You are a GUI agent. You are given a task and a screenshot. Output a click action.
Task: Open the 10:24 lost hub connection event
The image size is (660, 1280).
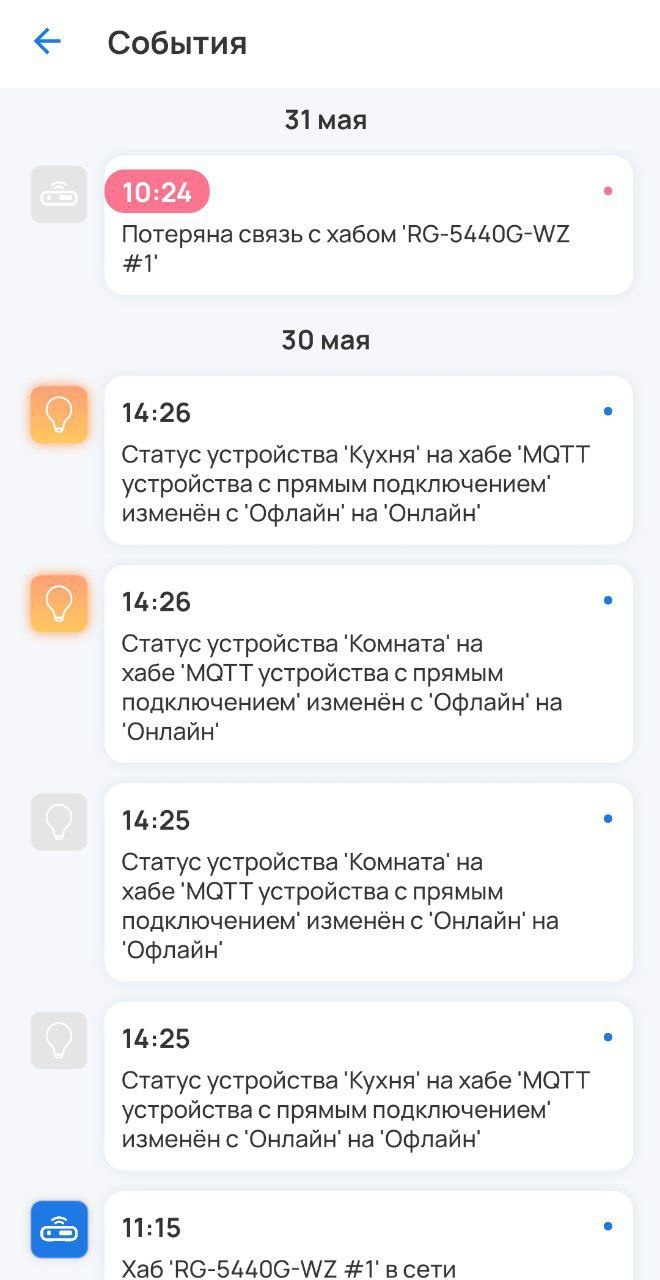click(368, 226)
